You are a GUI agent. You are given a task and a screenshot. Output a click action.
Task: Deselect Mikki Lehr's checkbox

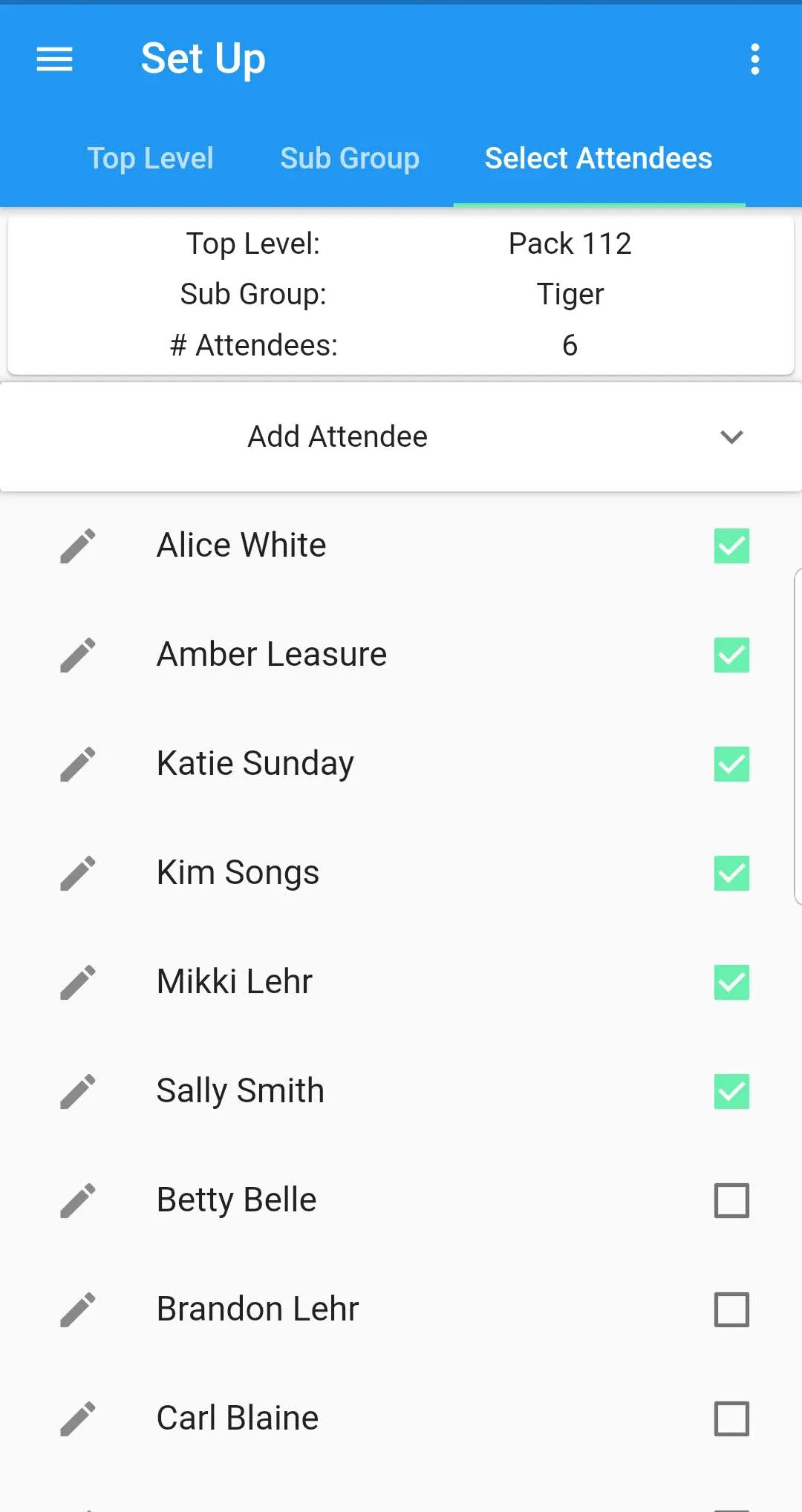[x=731, y=983]
